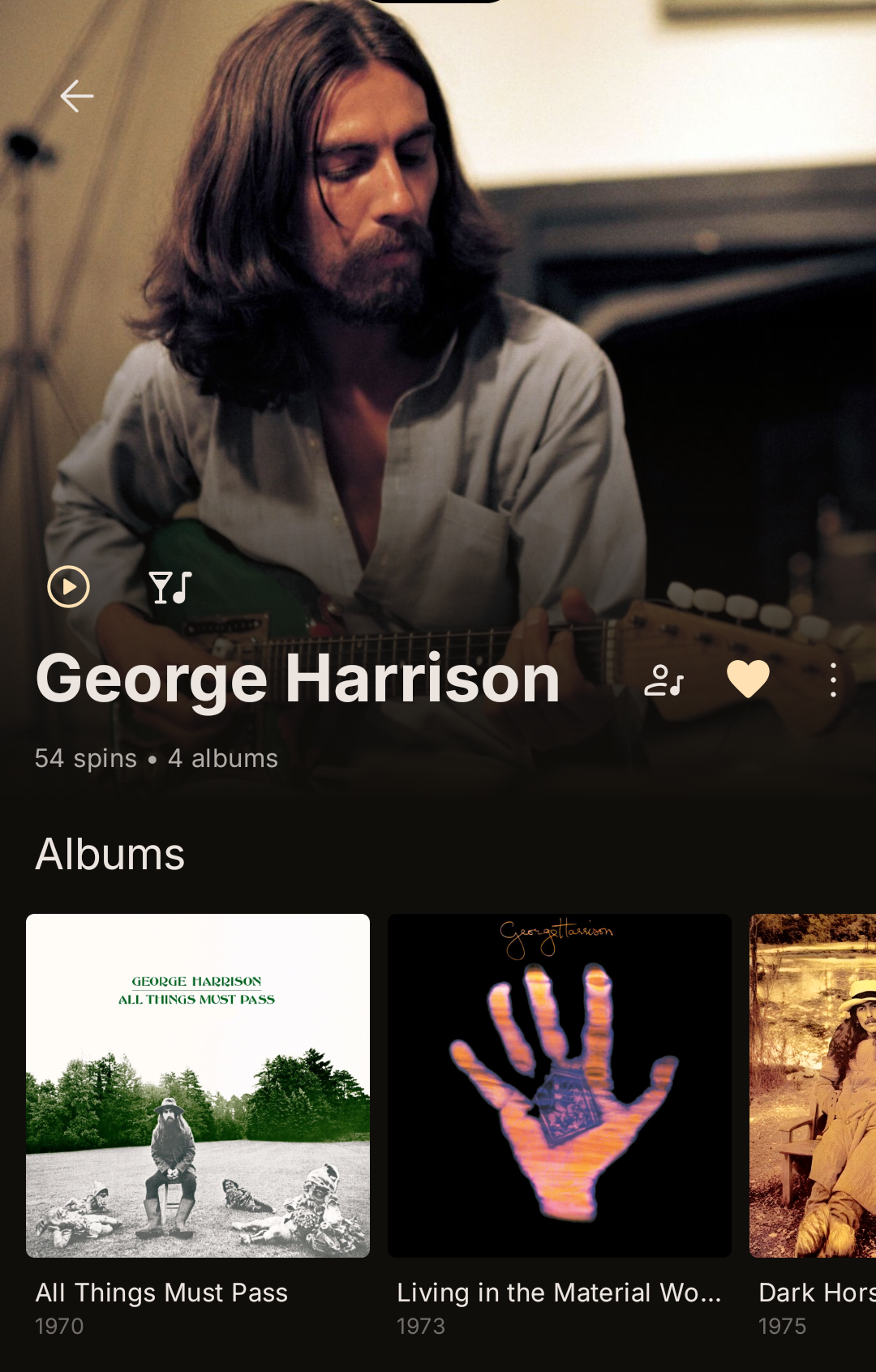Open Living in the Material World album
Viewport: 876px width, 1372px height.
click(x=560, y=1086)
